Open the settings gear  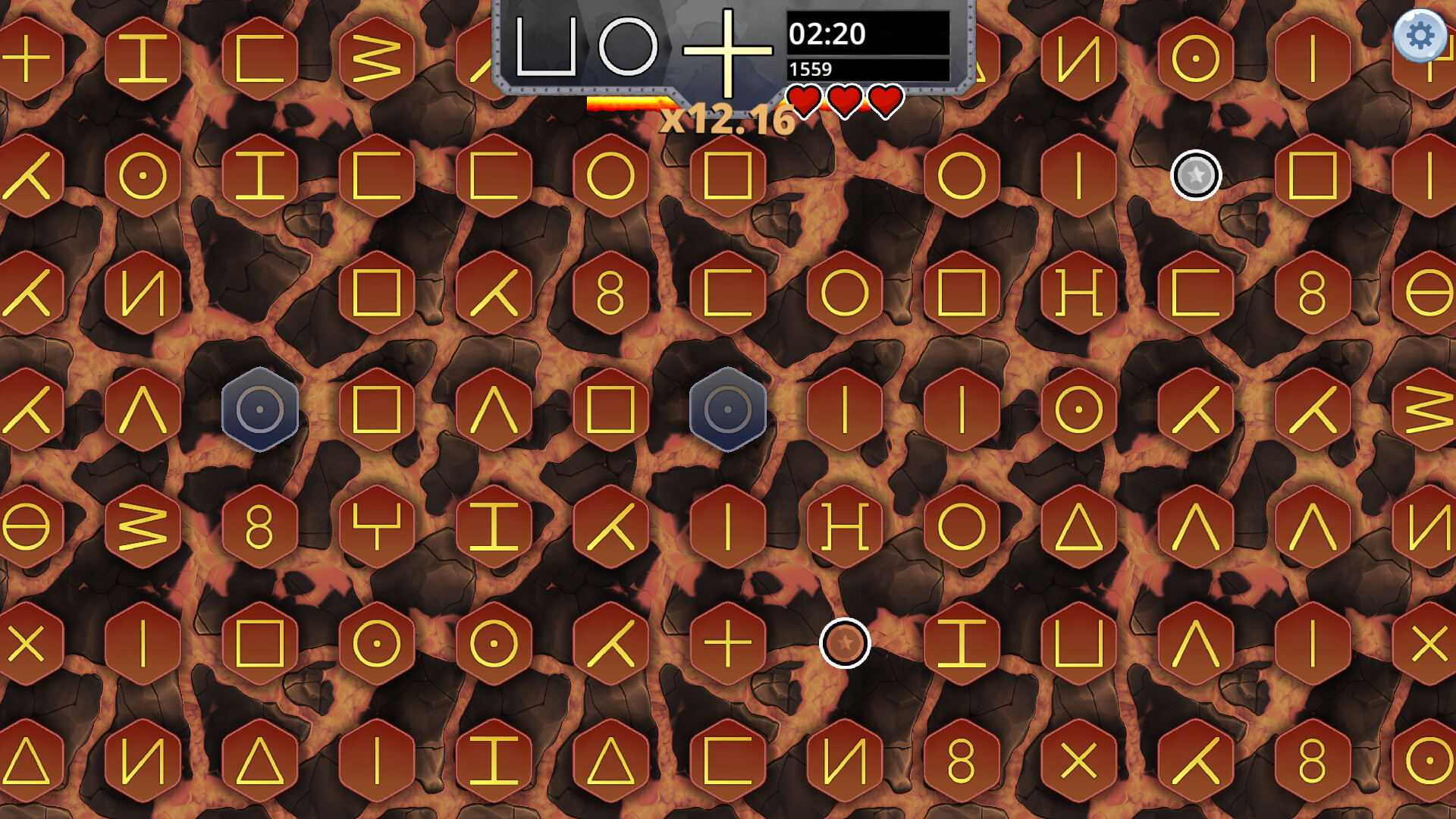pos(1420,35)
